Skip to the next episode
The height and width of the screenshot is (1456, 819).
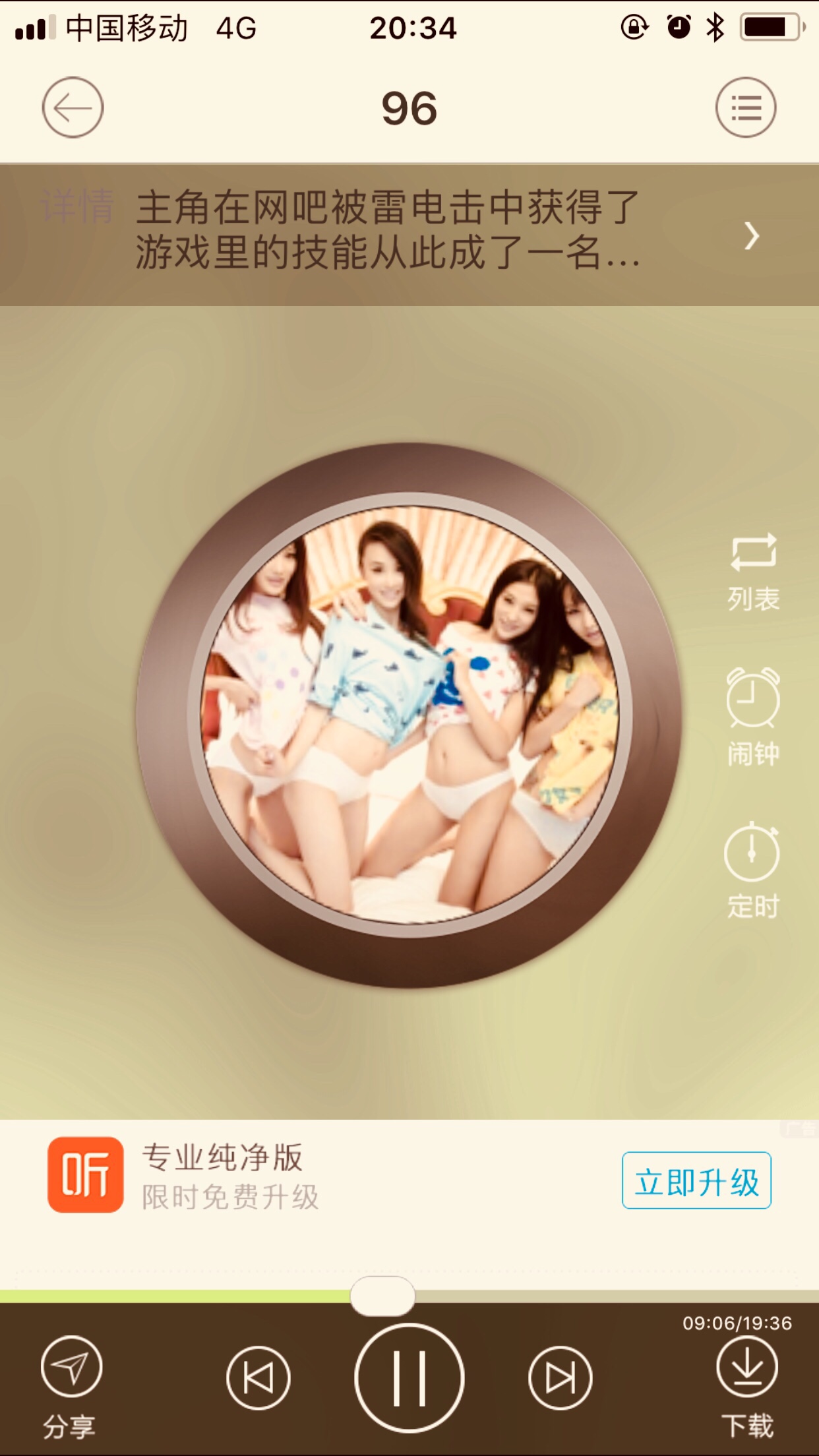pos(561,1378)
